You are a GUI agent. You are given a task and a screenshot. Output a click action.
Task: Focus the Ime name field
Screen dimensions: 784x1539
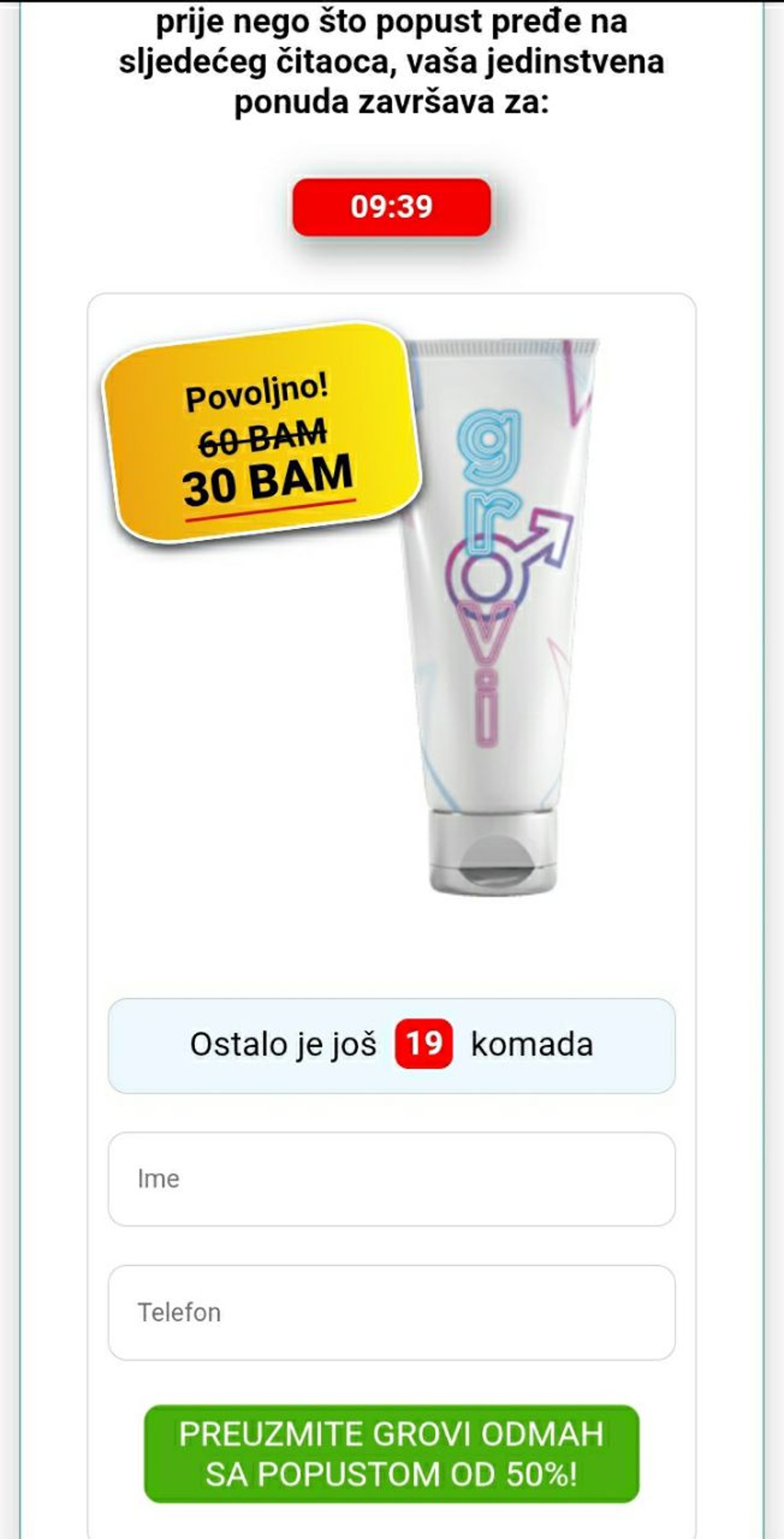coord(392,1179)
